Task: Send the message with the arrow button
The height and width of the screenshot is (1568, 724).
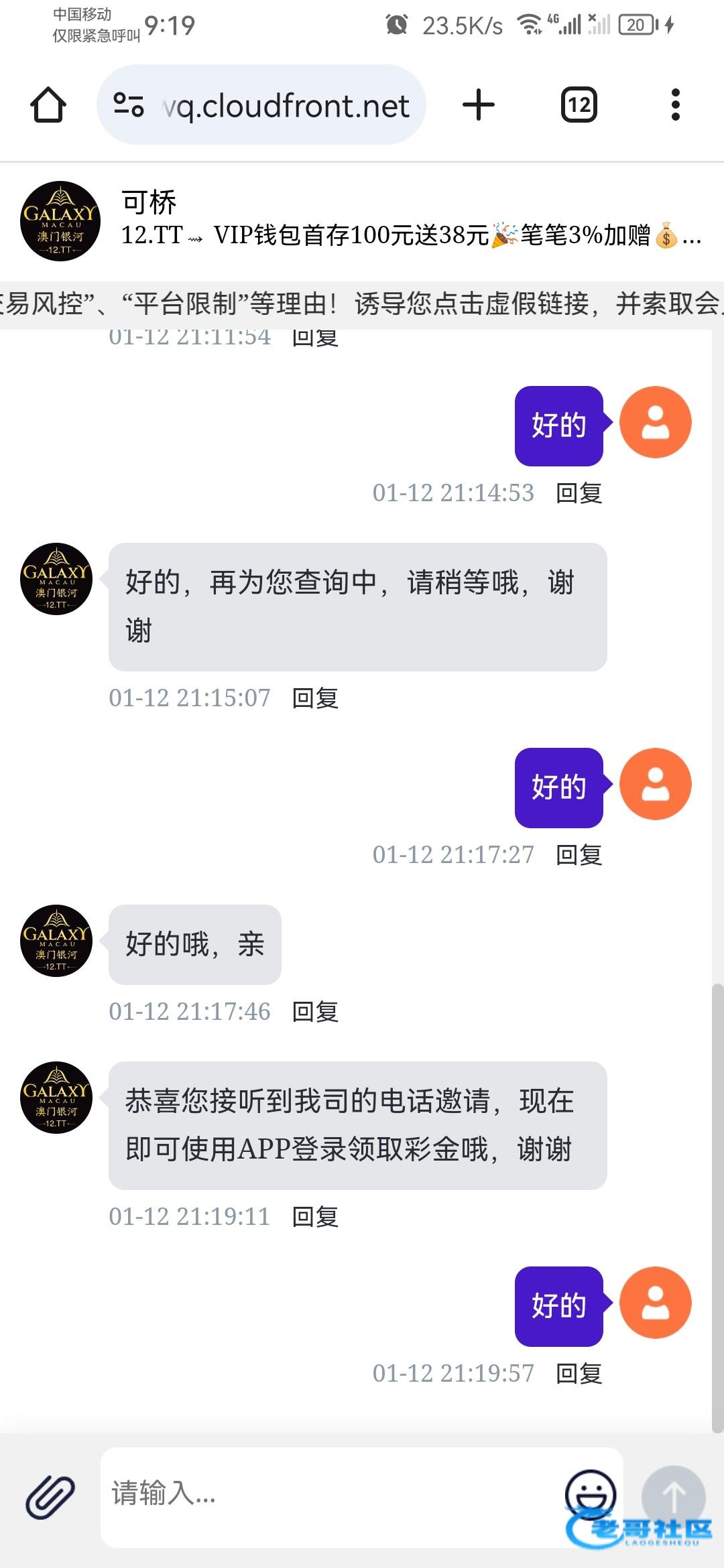Action: [x=673, y=1496]
